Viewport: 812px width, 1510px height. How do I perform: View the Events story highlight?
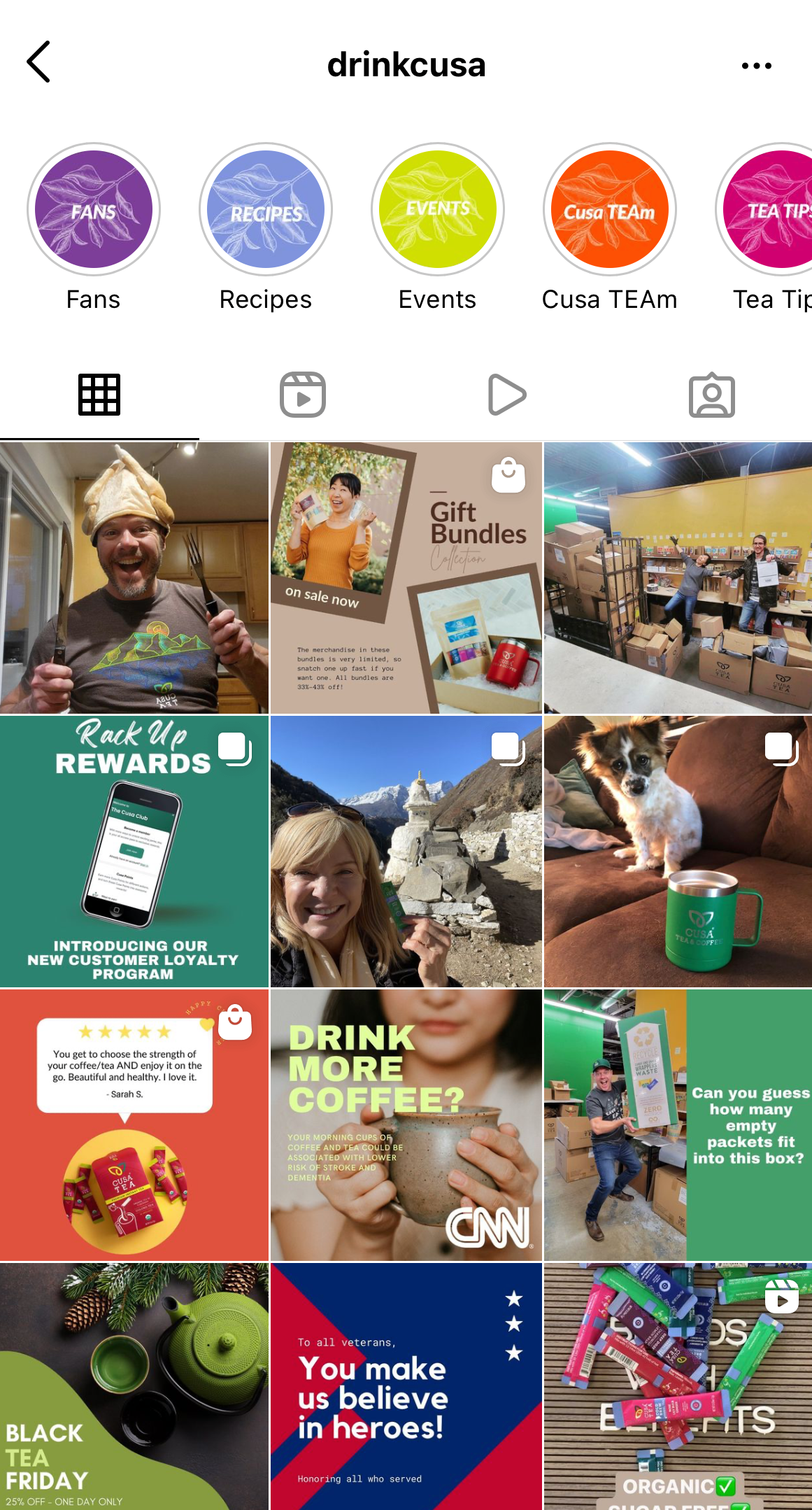(438, 210)
